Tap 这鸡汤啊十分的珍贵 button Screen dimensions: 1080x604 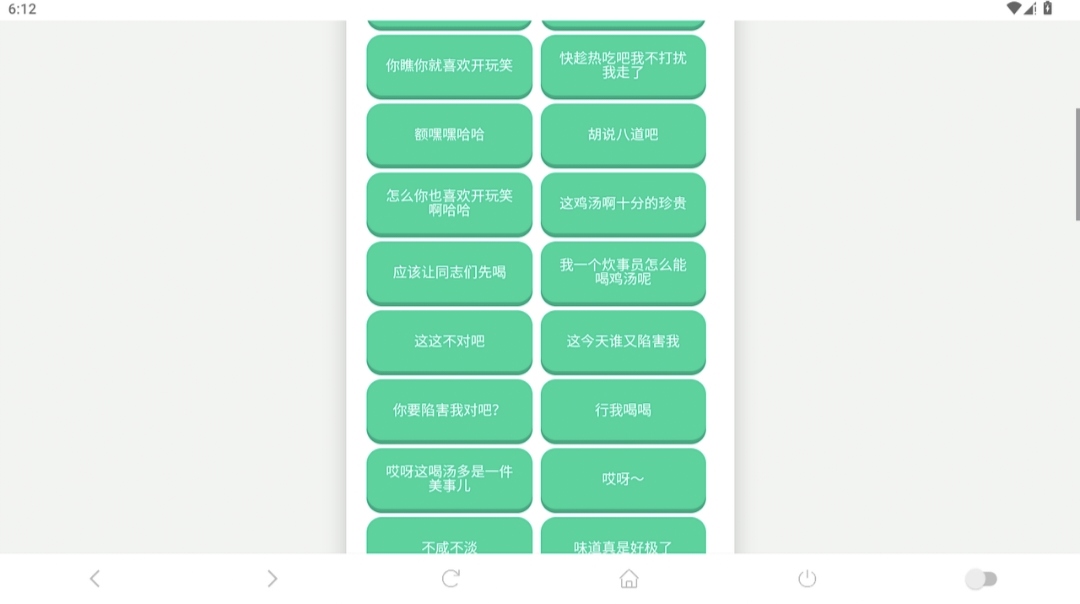[623, 203]
